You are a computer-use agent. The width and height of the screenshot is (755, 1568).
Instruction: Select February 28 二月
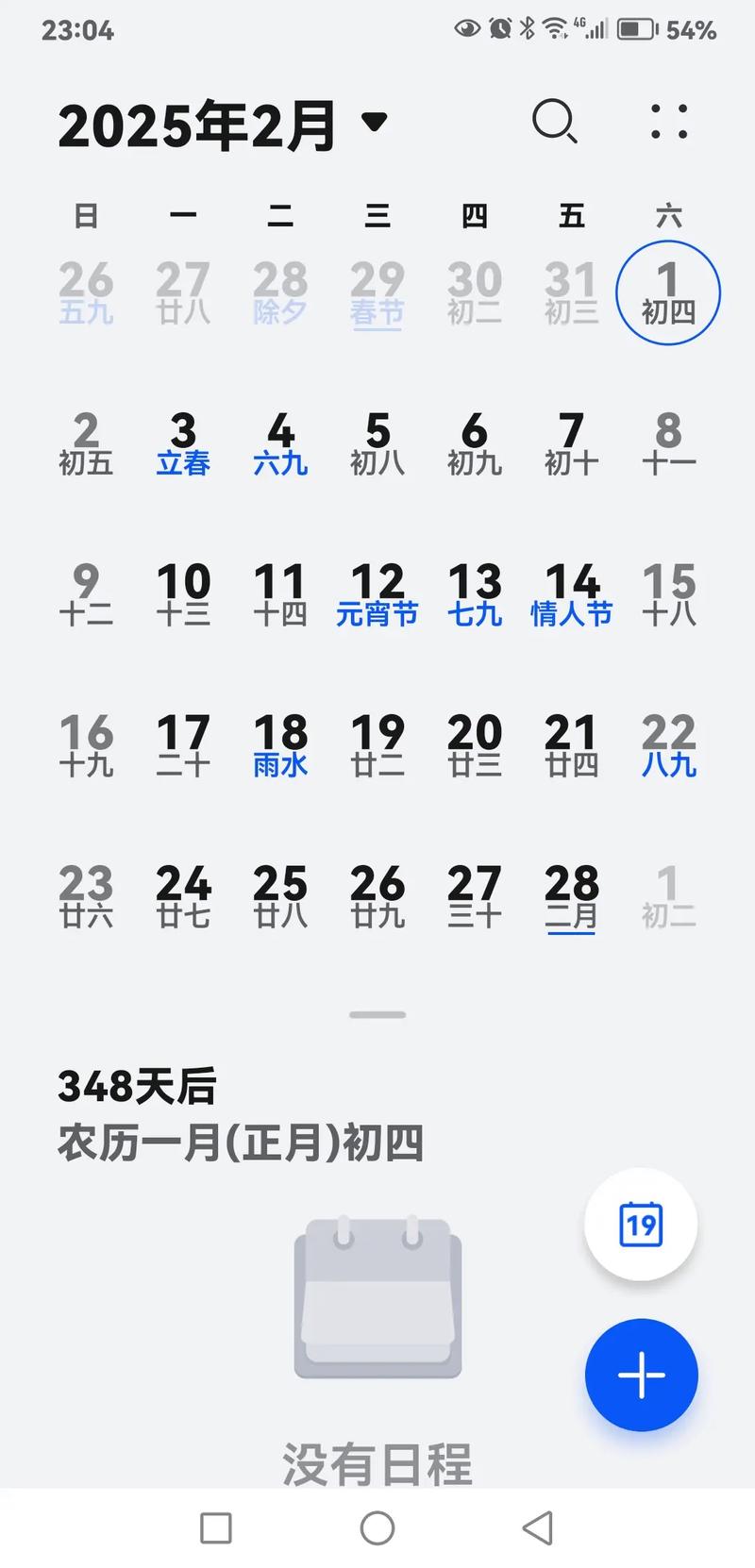pos(572,896)
